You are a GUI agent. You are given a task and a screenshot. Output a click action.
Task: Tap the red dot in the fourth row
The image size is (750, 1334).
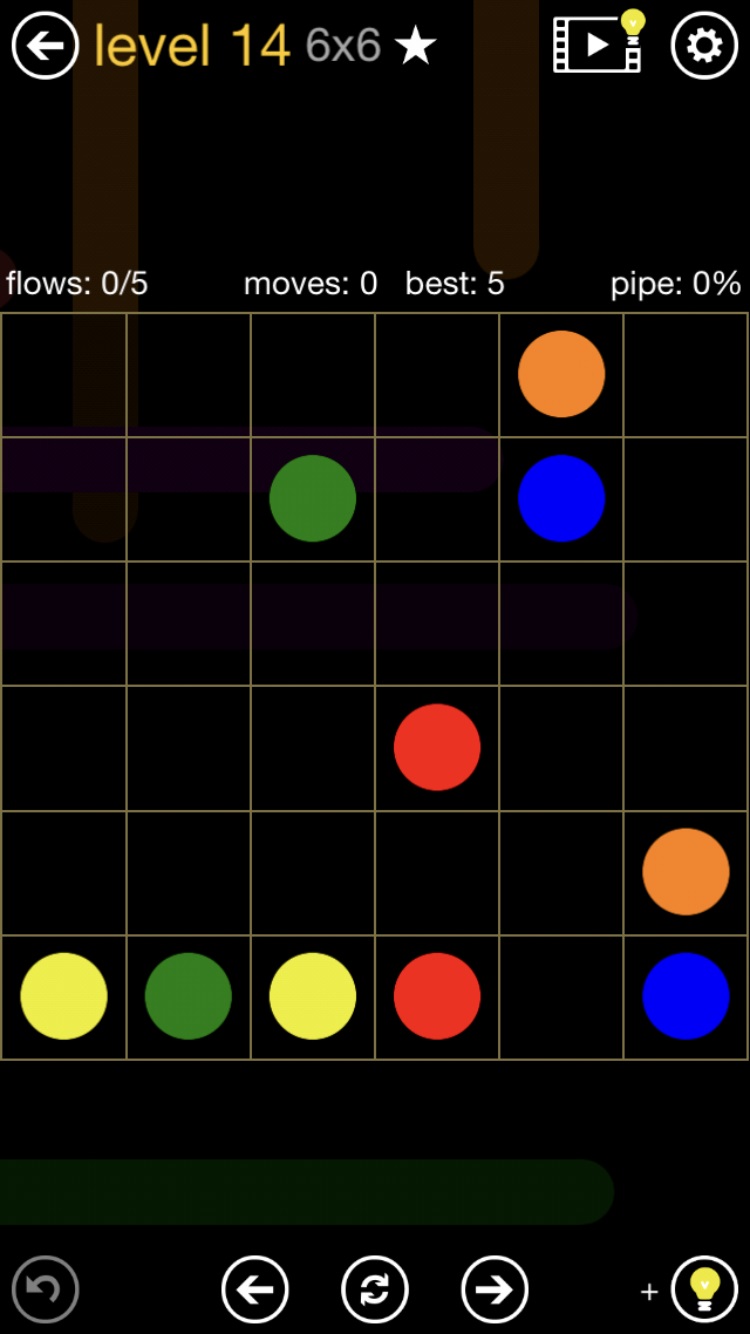[x=437, y=747]
